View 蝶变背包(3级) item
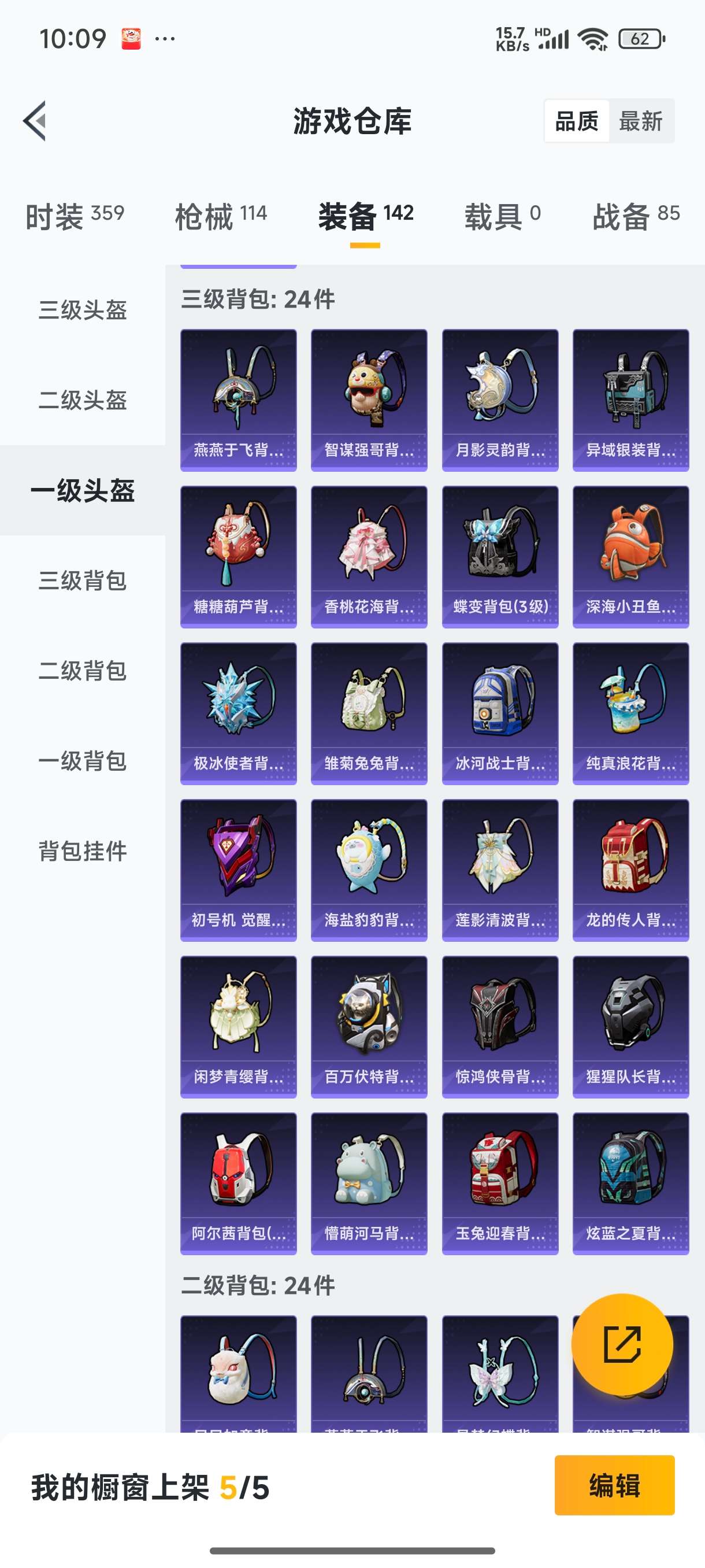Image resolution: width=705 pixels, height=1568 pixels. (500, 556)
